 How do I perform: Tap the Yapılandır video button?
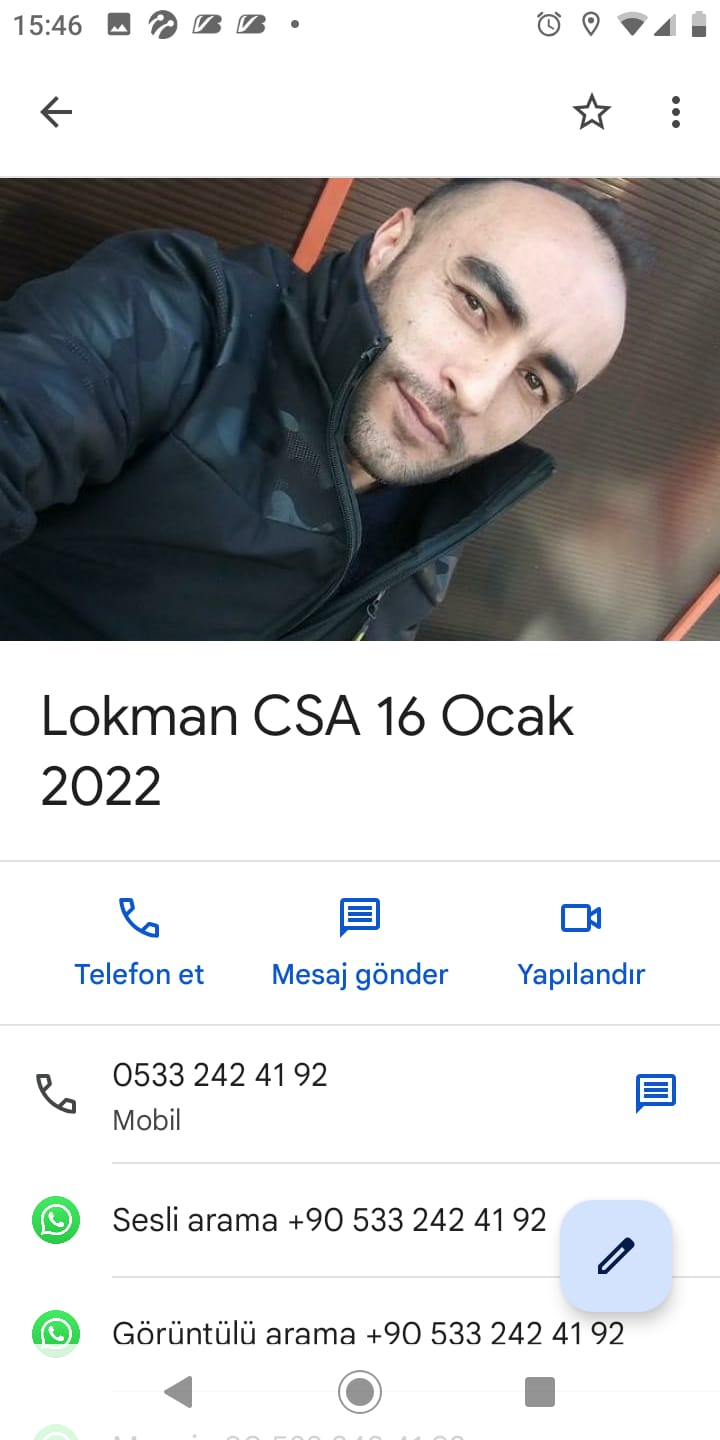point(581,941)
